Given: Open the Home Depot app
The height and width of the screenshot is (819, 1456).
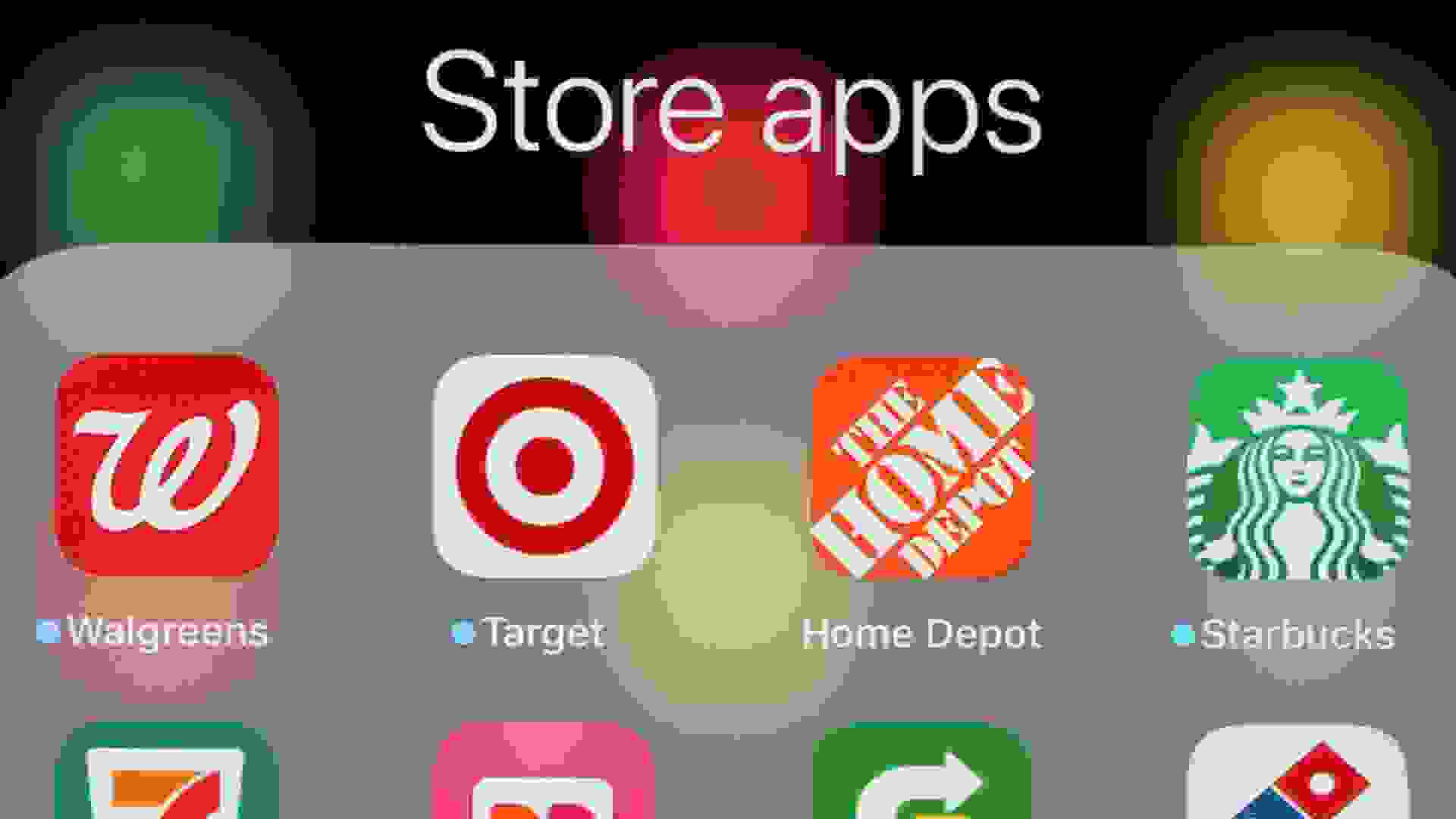Looking at the screenshot, I should (921, 467).
